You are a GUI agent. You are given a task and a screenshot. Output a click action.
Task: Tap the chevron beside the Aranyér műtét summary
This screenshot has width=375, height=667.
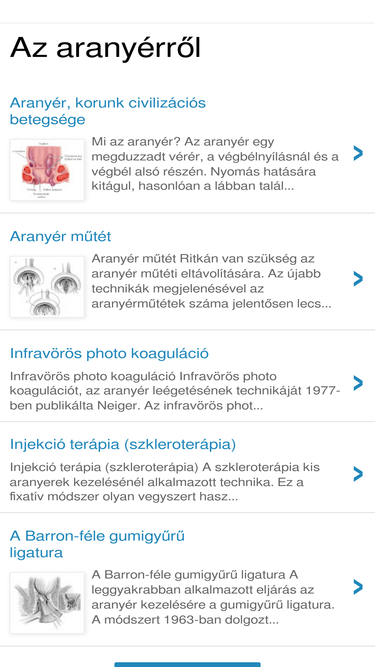[x=358, y=279]
